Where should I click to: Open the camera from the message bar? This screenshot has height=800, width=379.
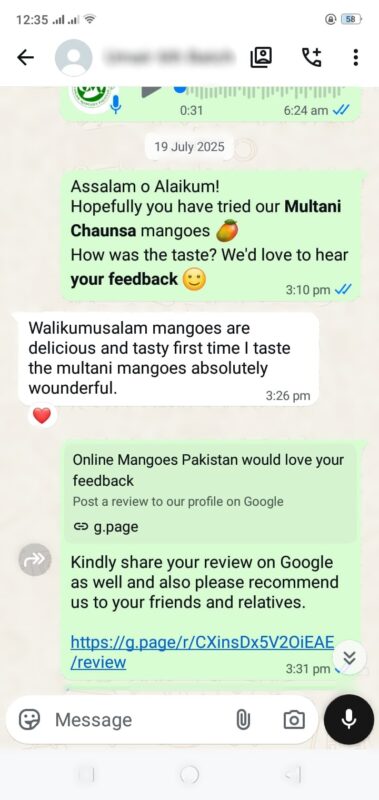[294, 720]
